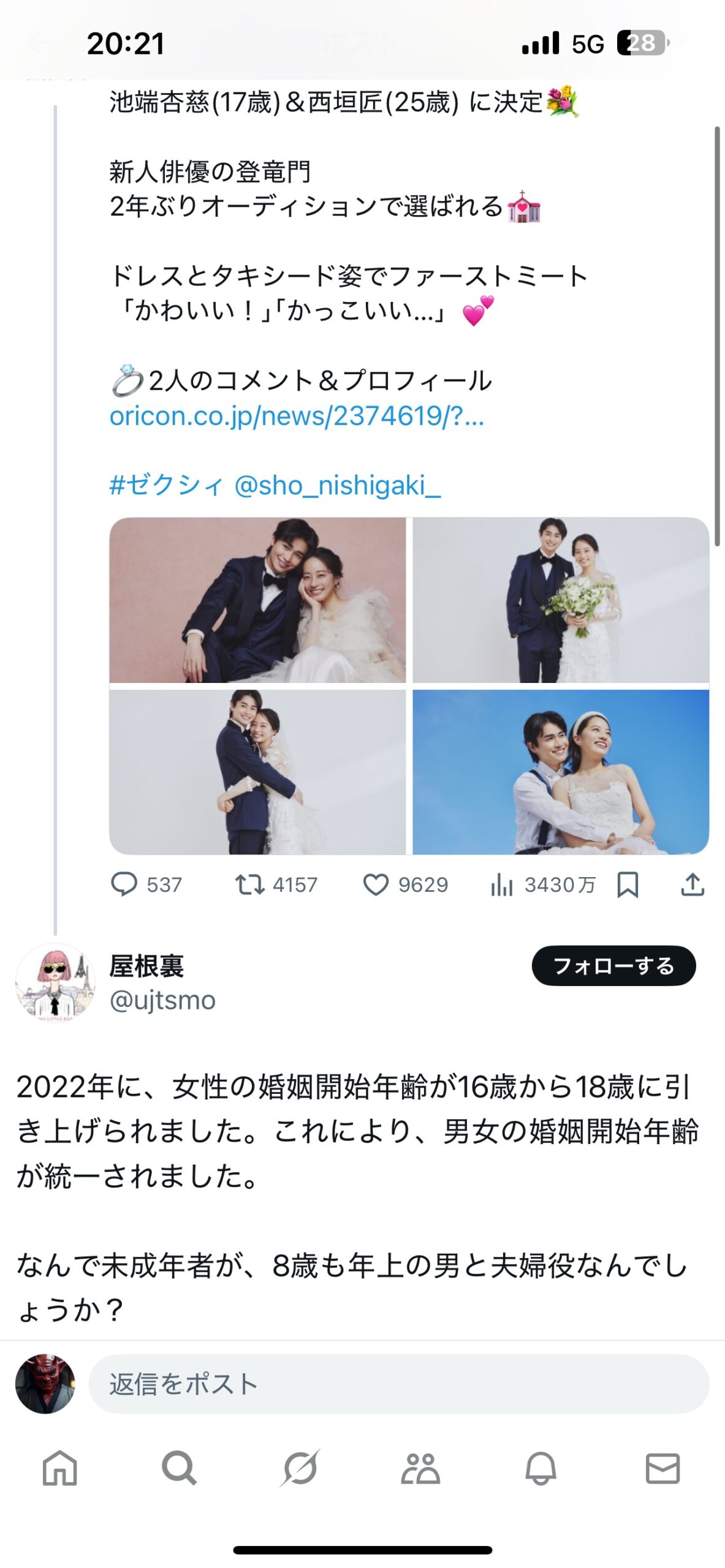The width and height of the screenshot is (725, 1568).
Task: Like the post with 9629 likes
Action: pos(376,884)
